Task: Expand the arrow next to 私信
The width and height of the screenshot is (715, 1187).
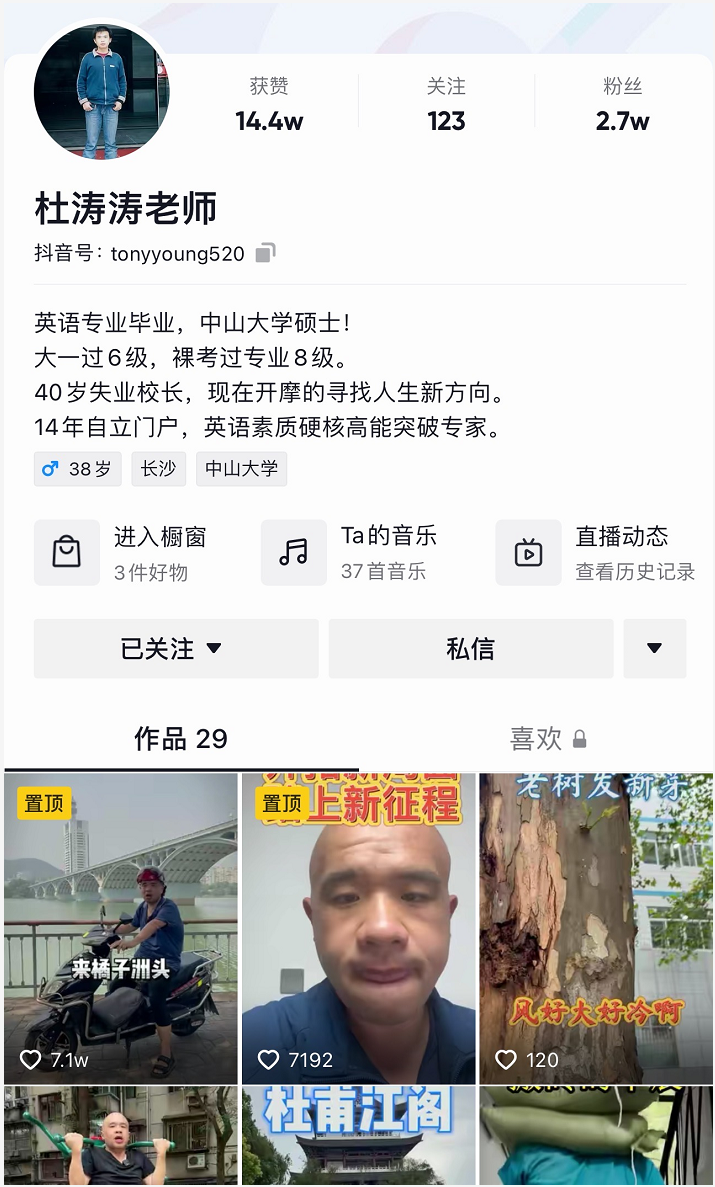Action: 654,649
